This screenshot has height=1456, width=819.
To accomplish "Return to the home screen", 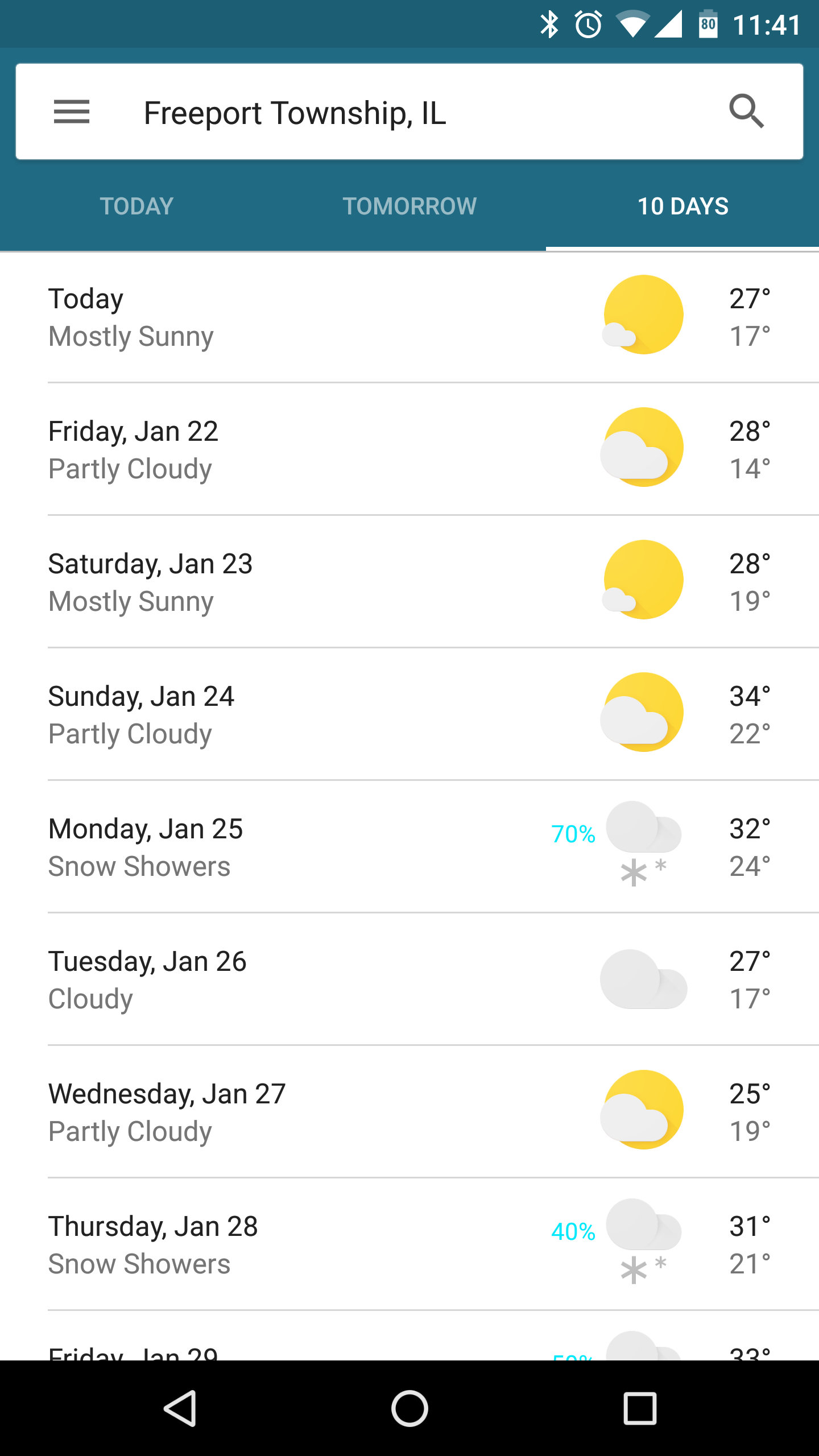I will point(409,1408).
